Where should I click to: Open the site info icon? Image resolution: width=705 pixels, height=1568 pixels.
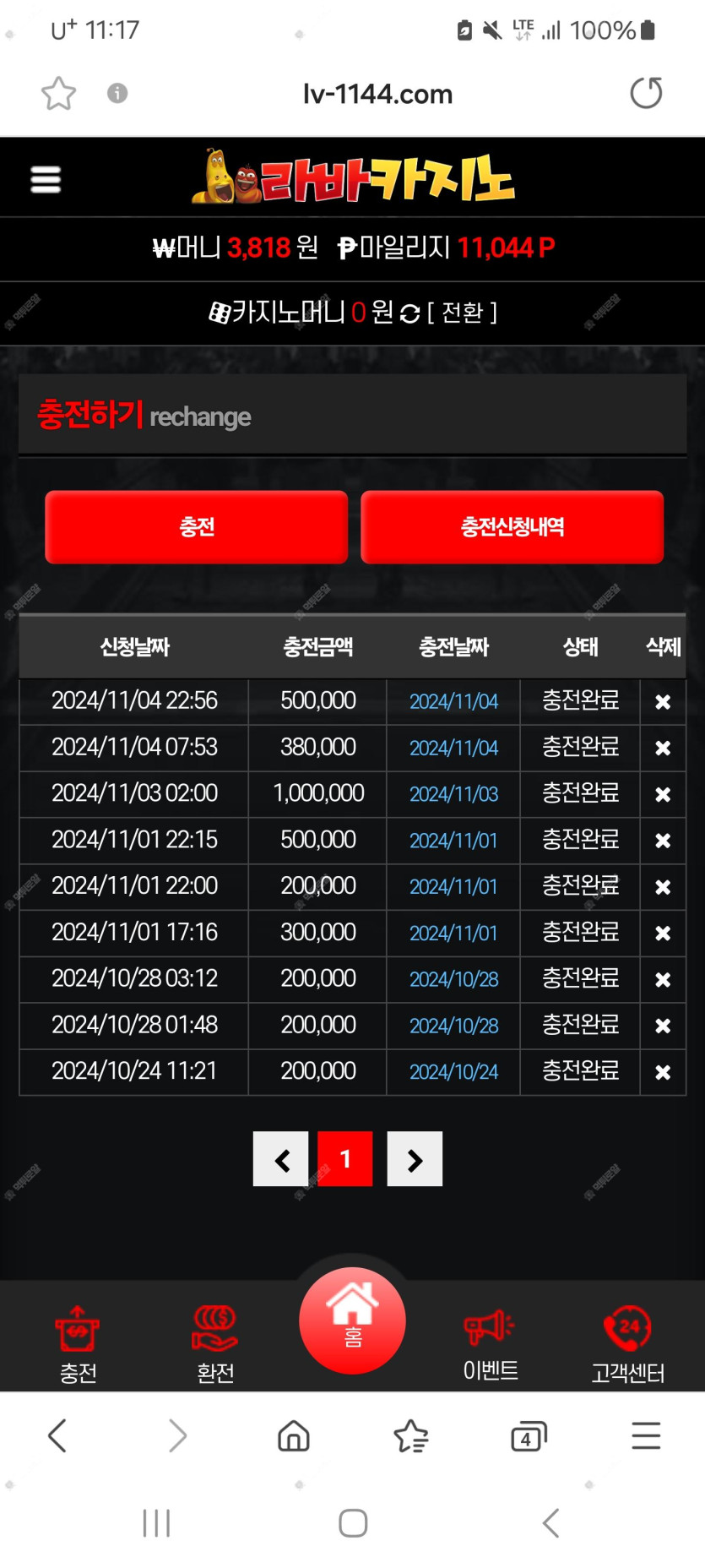click(117, 93)
